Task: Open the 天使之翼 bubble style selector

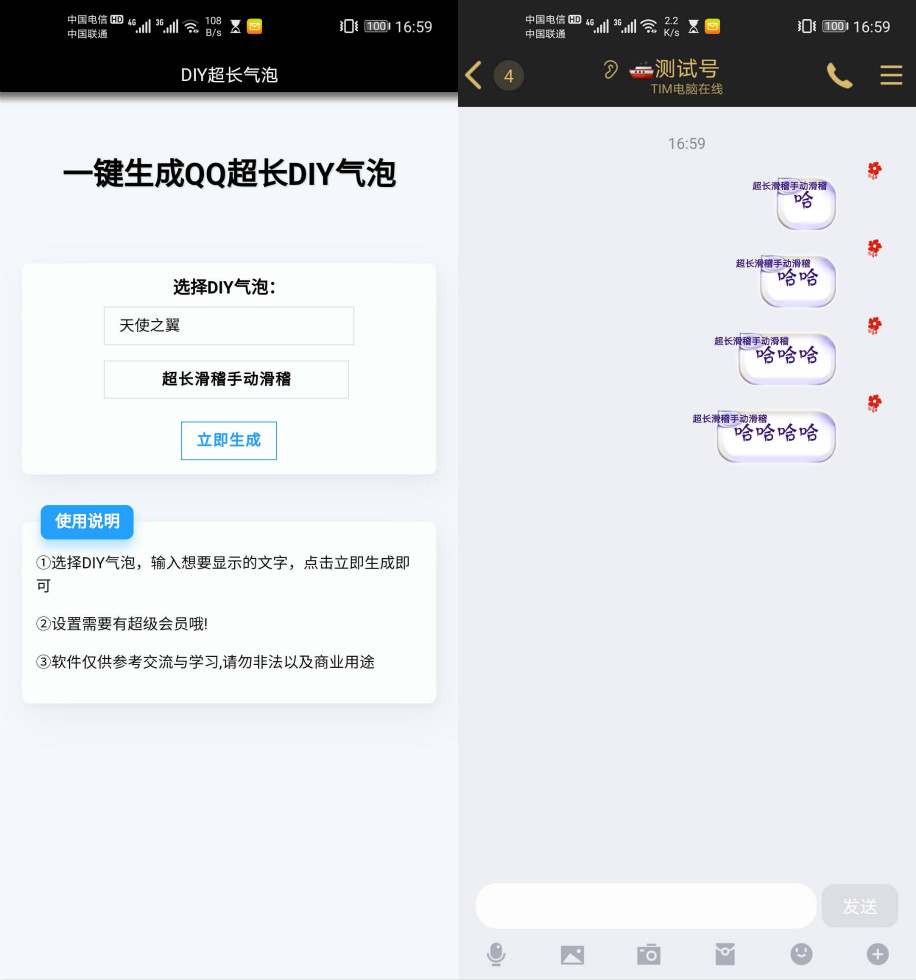Action: [228, 326]
